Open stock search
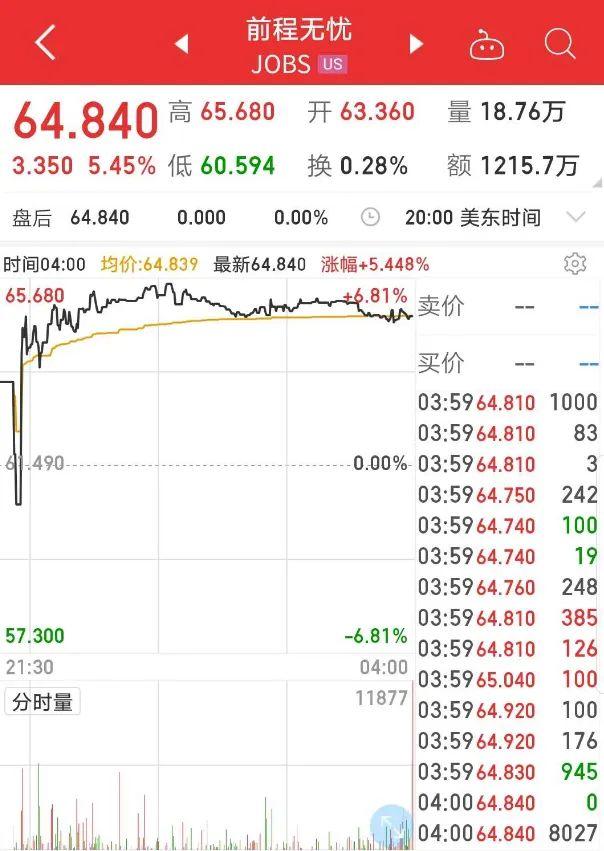The width and height of the screenshot is (604, 851). click(560, 44)
